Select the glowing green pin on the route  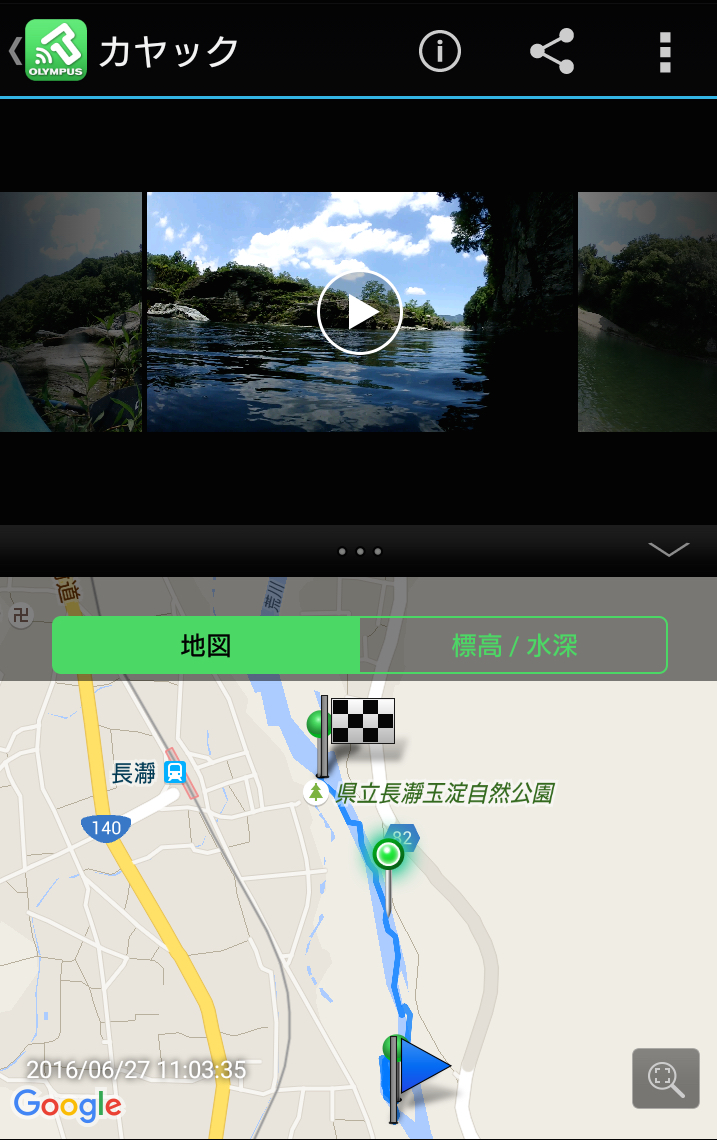click(x=388, y=854)
